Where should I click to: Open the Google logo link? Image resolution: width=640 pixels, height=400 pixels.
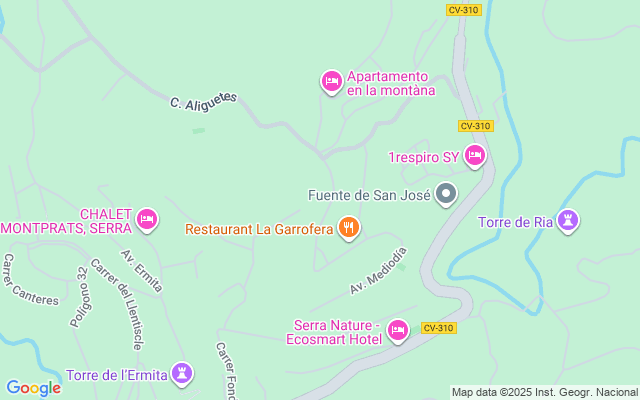point(33,388)
